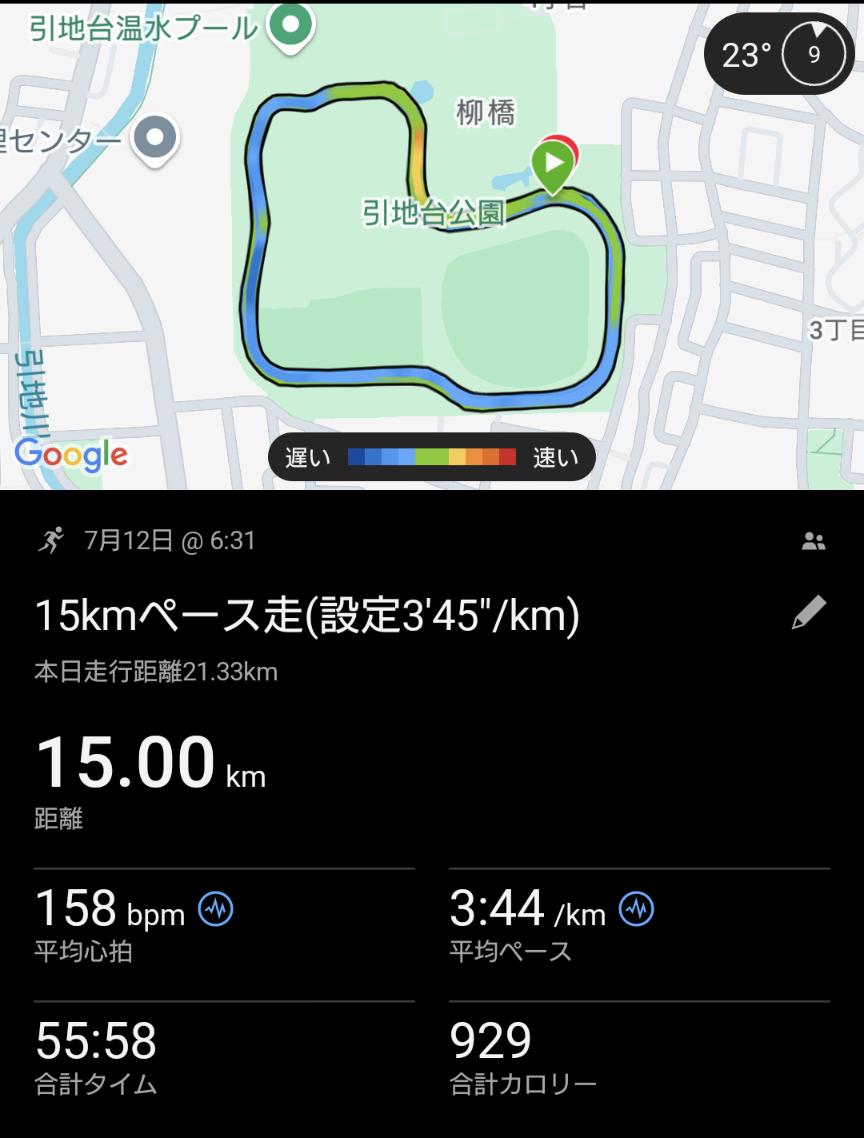This screenshot has height=1138, width=864.
Task: View pace details icon next to 3:44 /km
Action: (637, 909)
